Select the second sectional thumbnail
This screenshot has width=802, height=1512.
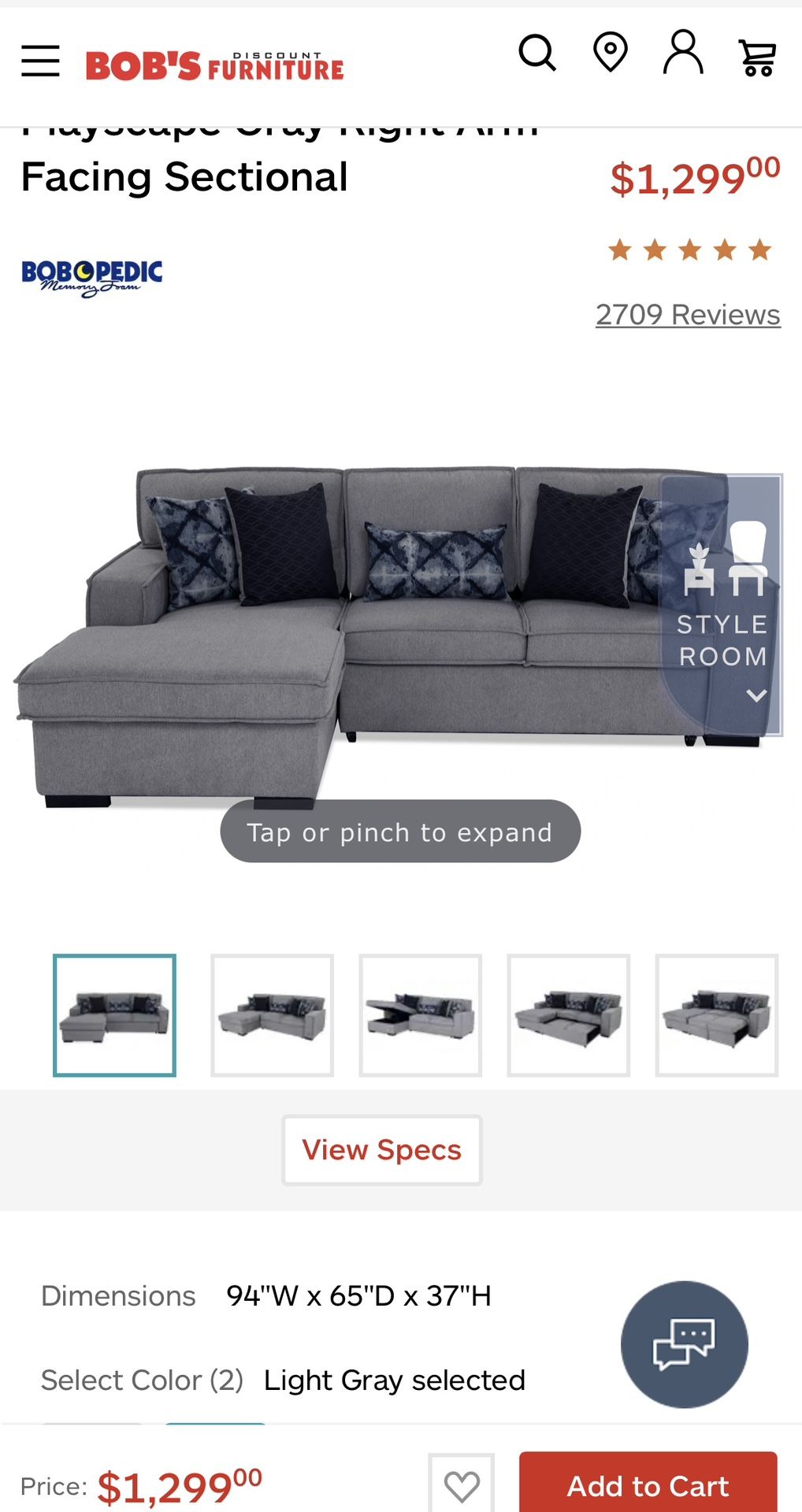272,1015
